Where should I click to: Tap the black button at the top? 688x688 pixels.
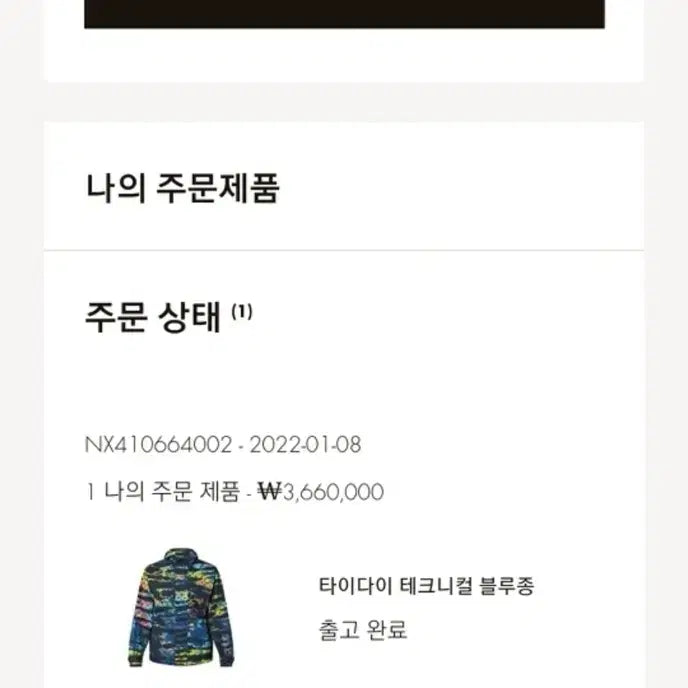pyautogui.click(x=344, y=13)
